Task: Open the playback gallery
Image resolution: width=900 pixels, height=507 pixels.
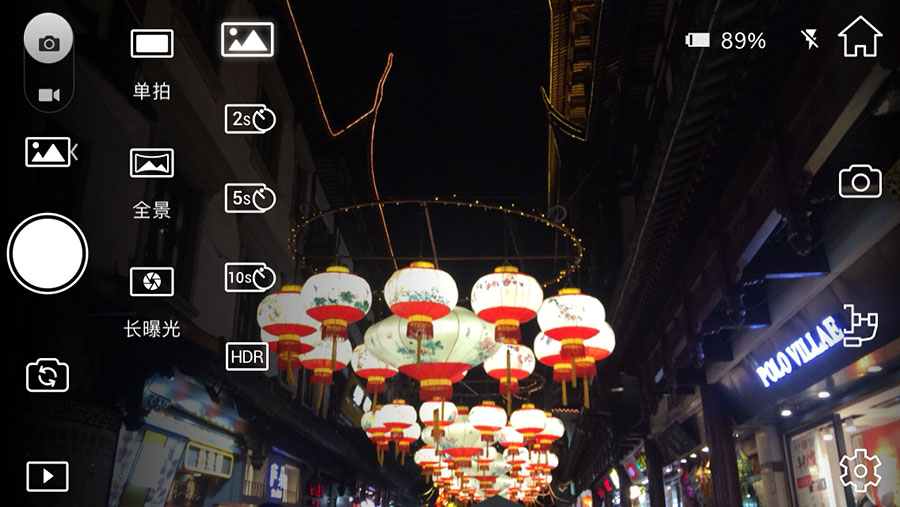Action: coord(47,476)
